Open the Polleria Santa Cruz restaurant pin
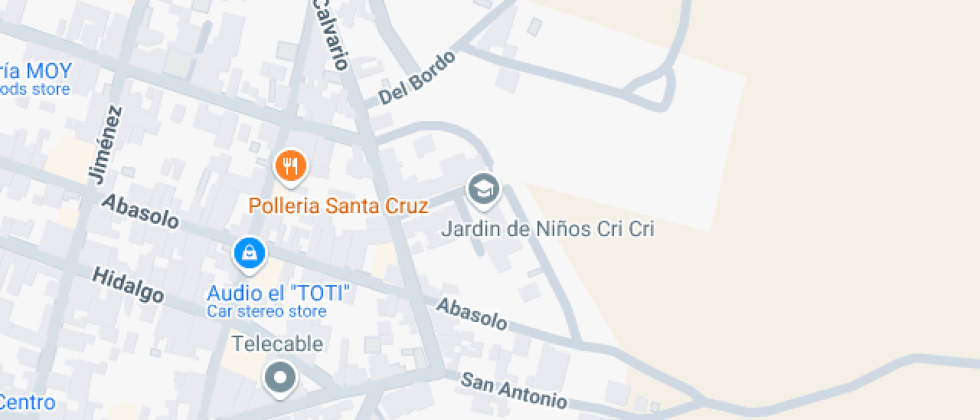This screenshot has height=420, width=980. tap(290, 166)
